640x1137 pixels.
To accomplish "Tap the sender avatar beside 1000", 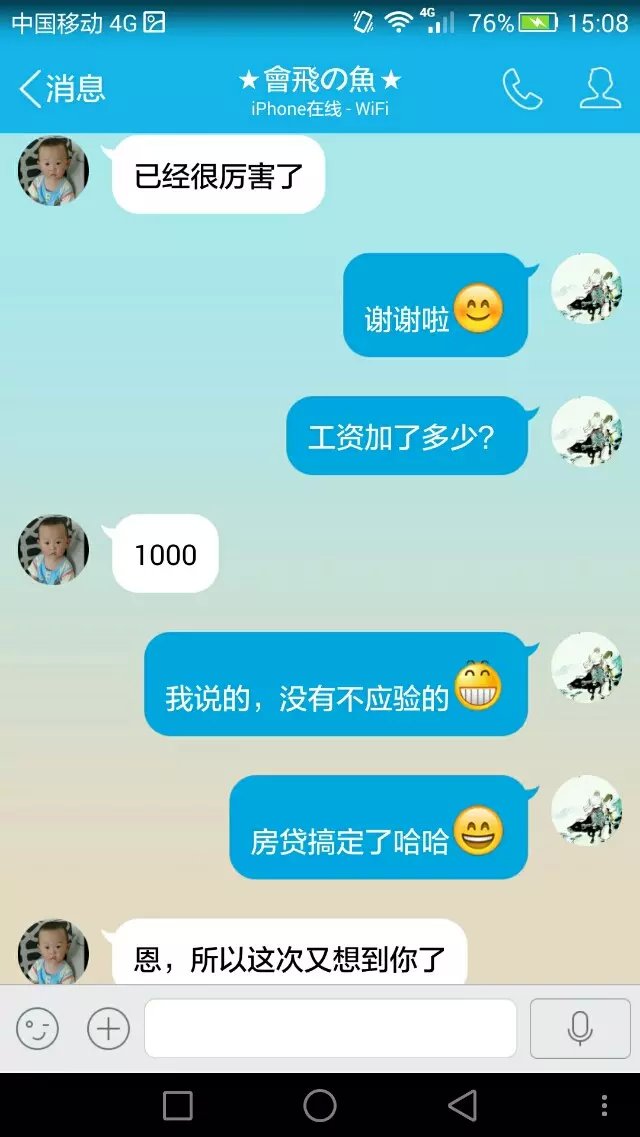I will pos(53,550).
